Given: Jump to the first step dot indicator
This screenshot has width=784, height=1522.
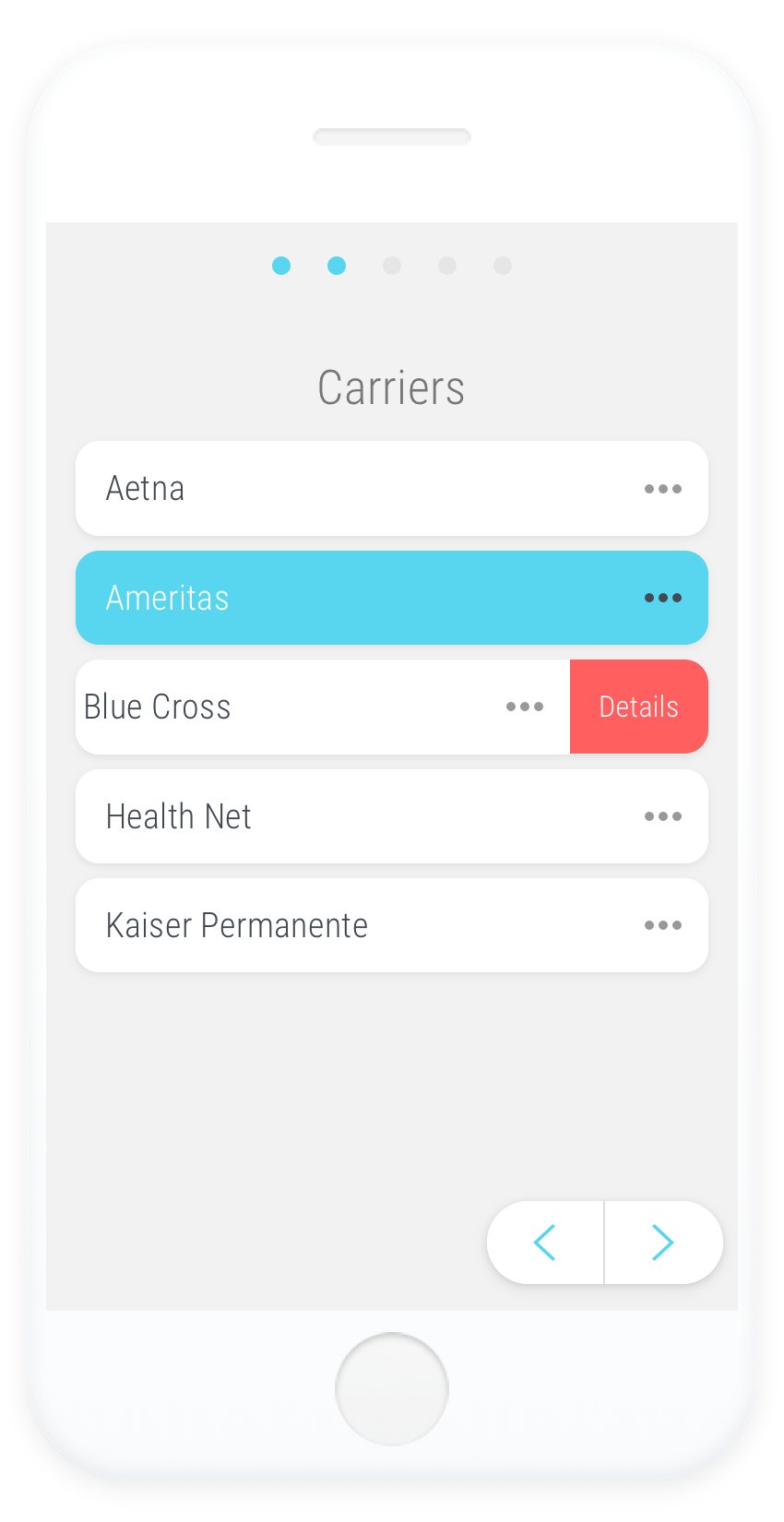Looking at the screenshot, I should pyautogui.click(x=281, y=266).
